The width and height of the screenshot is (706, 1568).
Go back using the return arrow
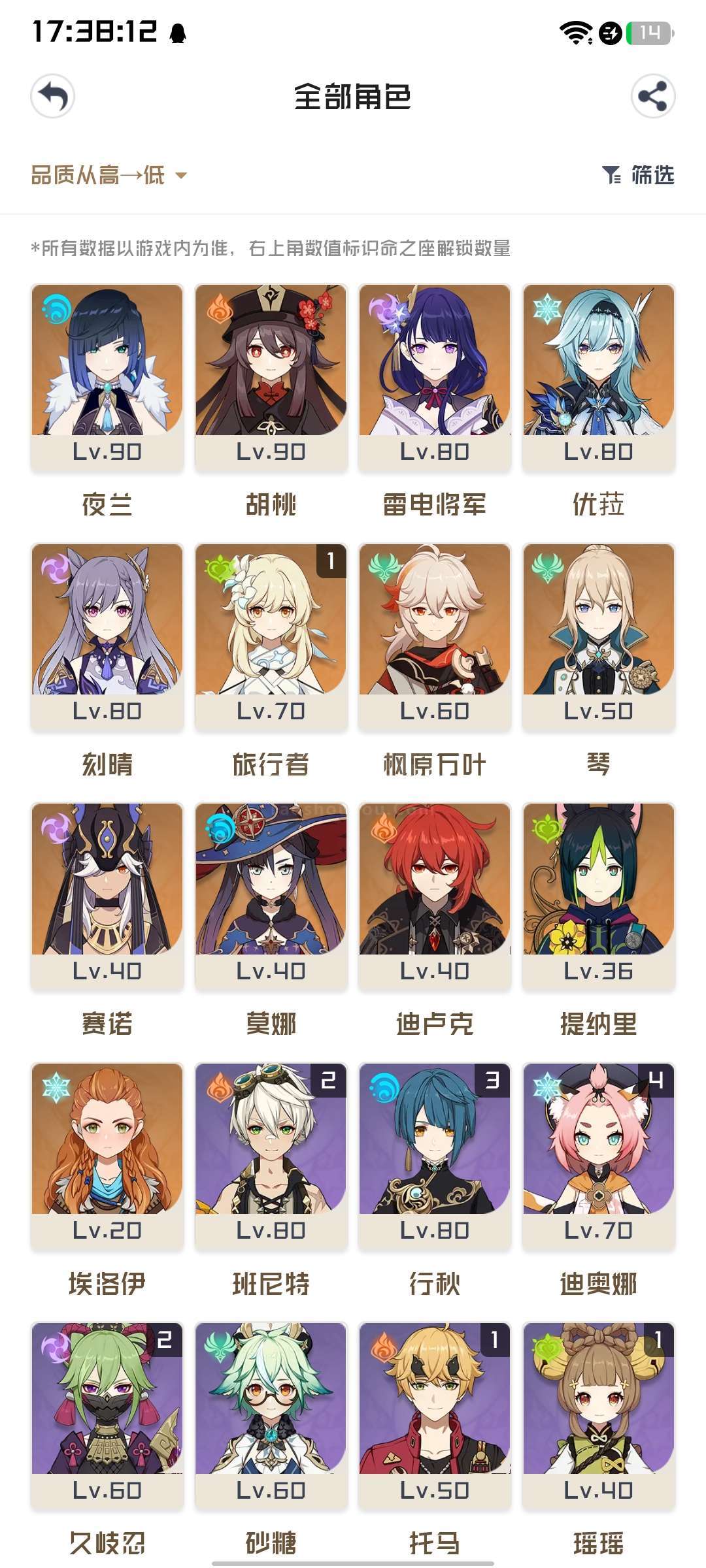52,97
